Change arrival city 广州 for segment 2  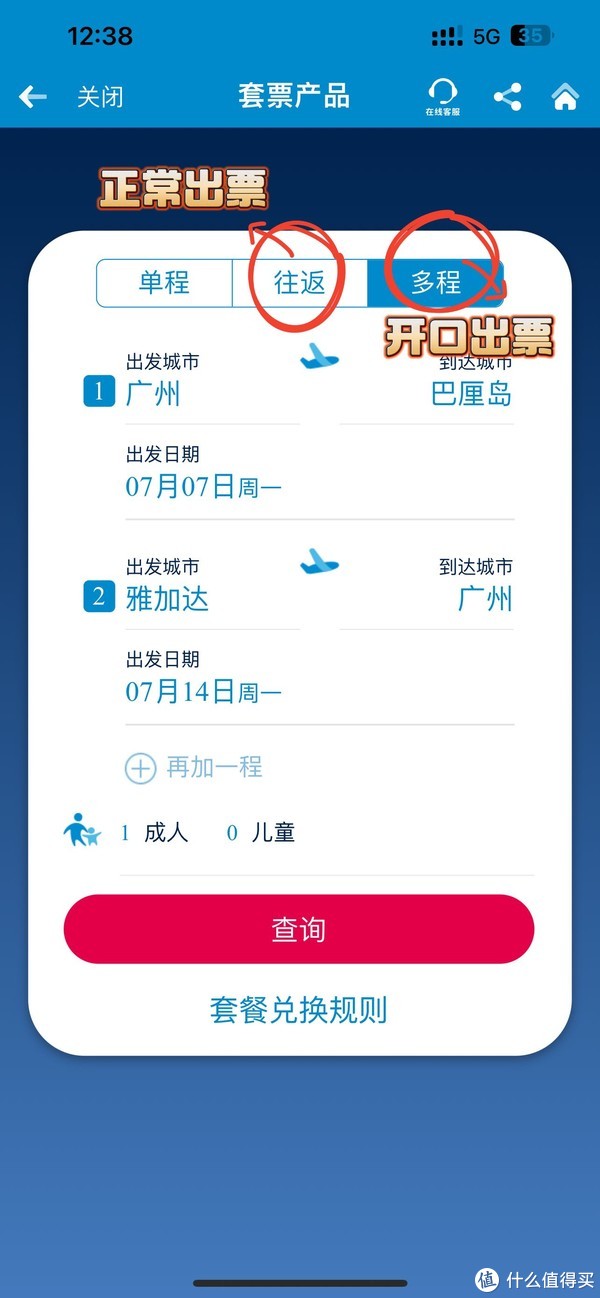pos(485,598)
